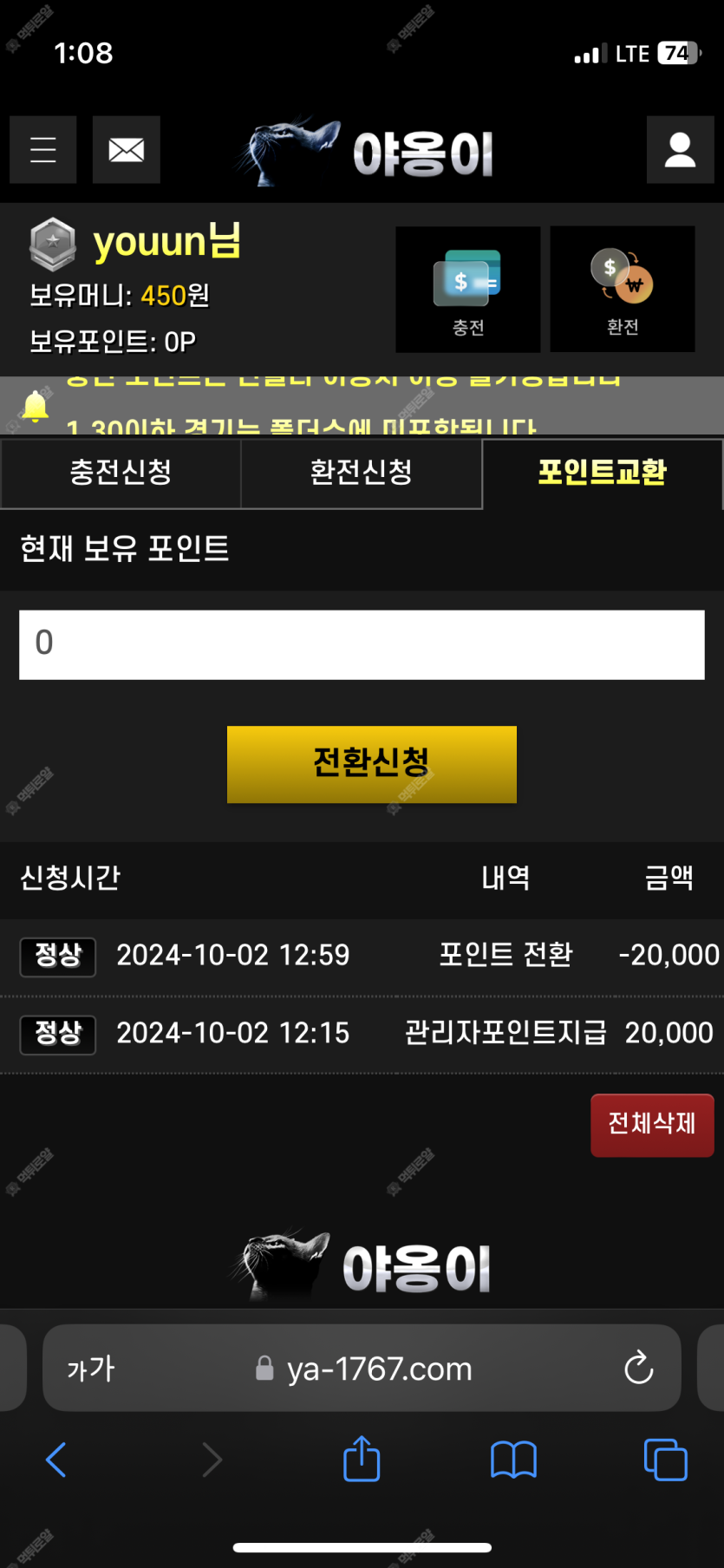The width and height of the screenshot is (724, 1568).
Task: Open the browser text size 가가 menu
Action: tap(91, 1369)
